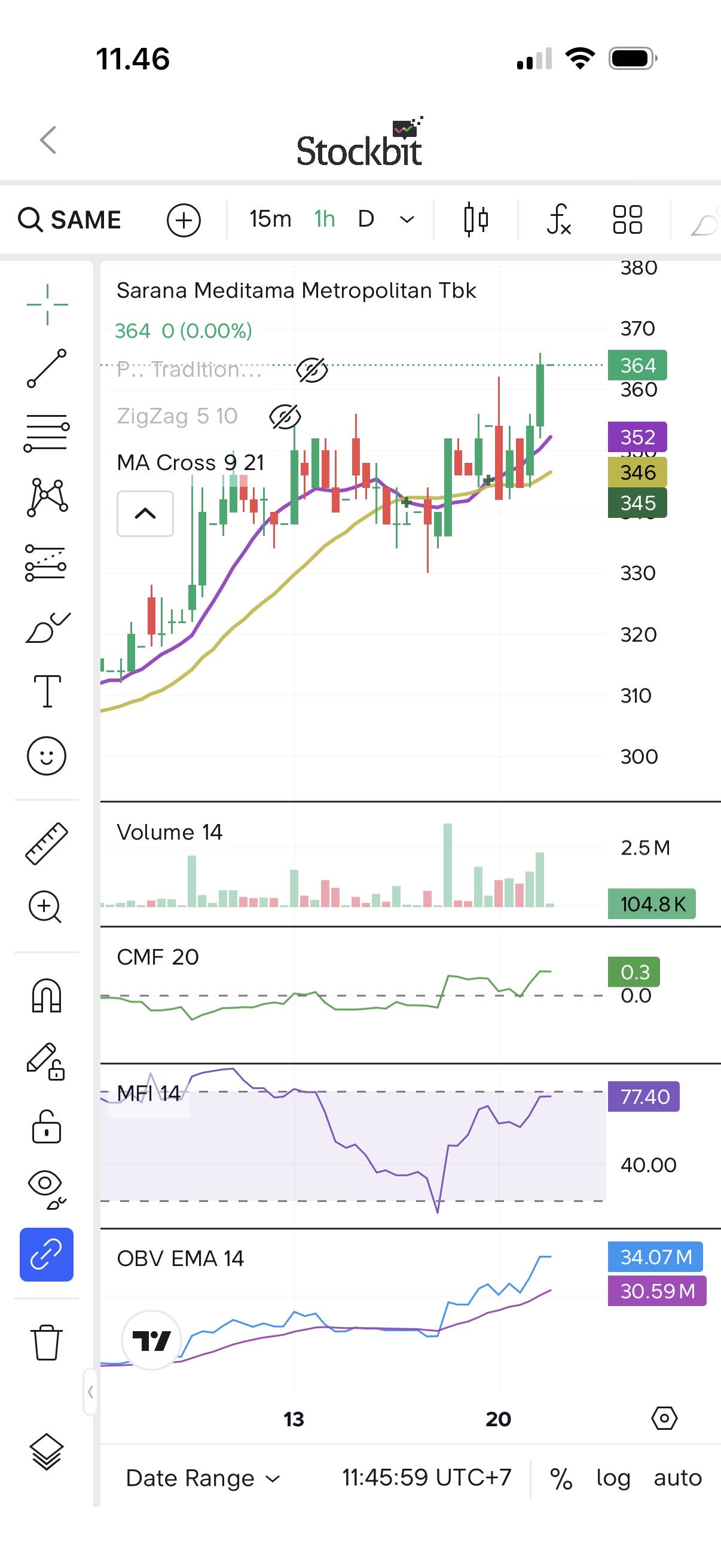Switch to the 15m timeframe
The width and height of the screenshot is (721, 1568).
point(270,219)
